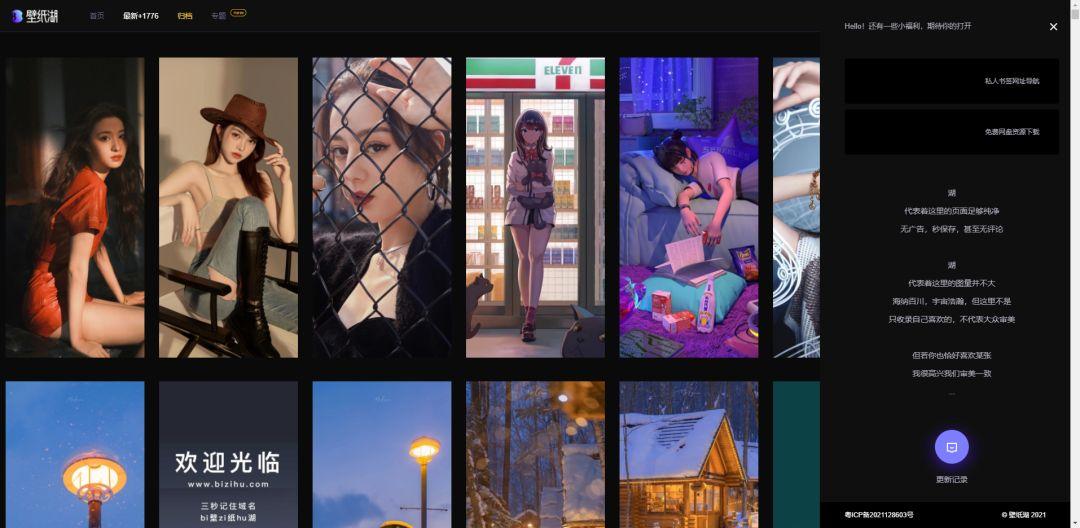The height and width of the screenshot is (528, 1080).
Task: Open the purple bedroom sleeping girl wallpaper
Action: [688, 207]
